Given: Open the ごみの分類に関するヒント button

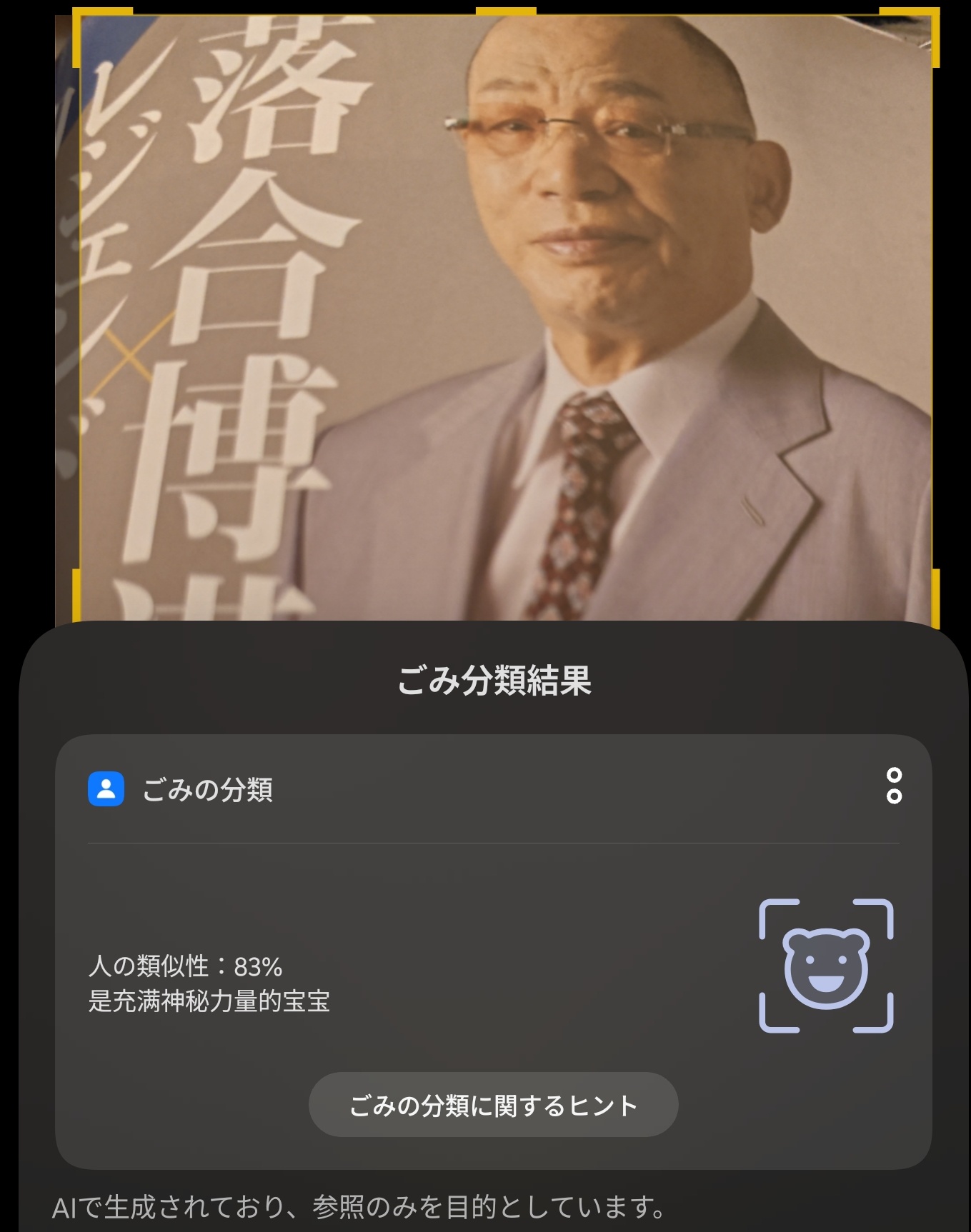Looking at the screenshot, I should tap(493, 1105).
